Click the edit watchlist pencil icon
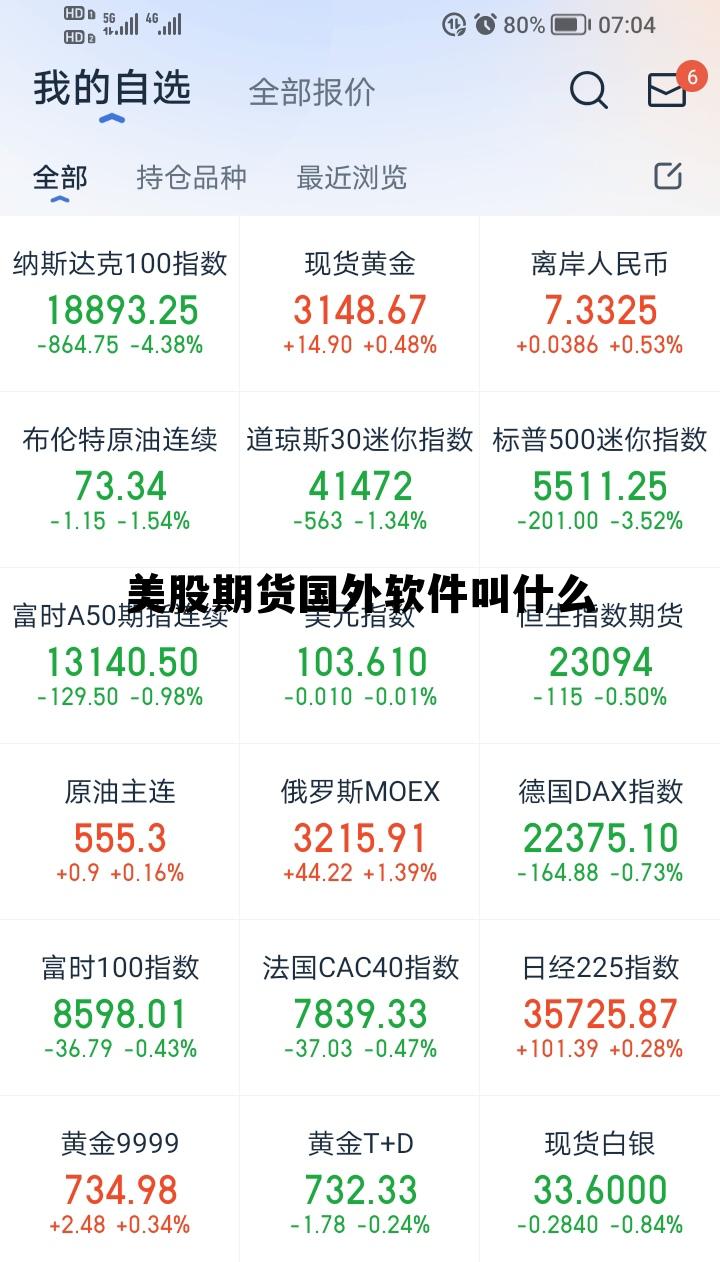The height and width of the screenshot is (1262, 720). click(x=665, y=177)
